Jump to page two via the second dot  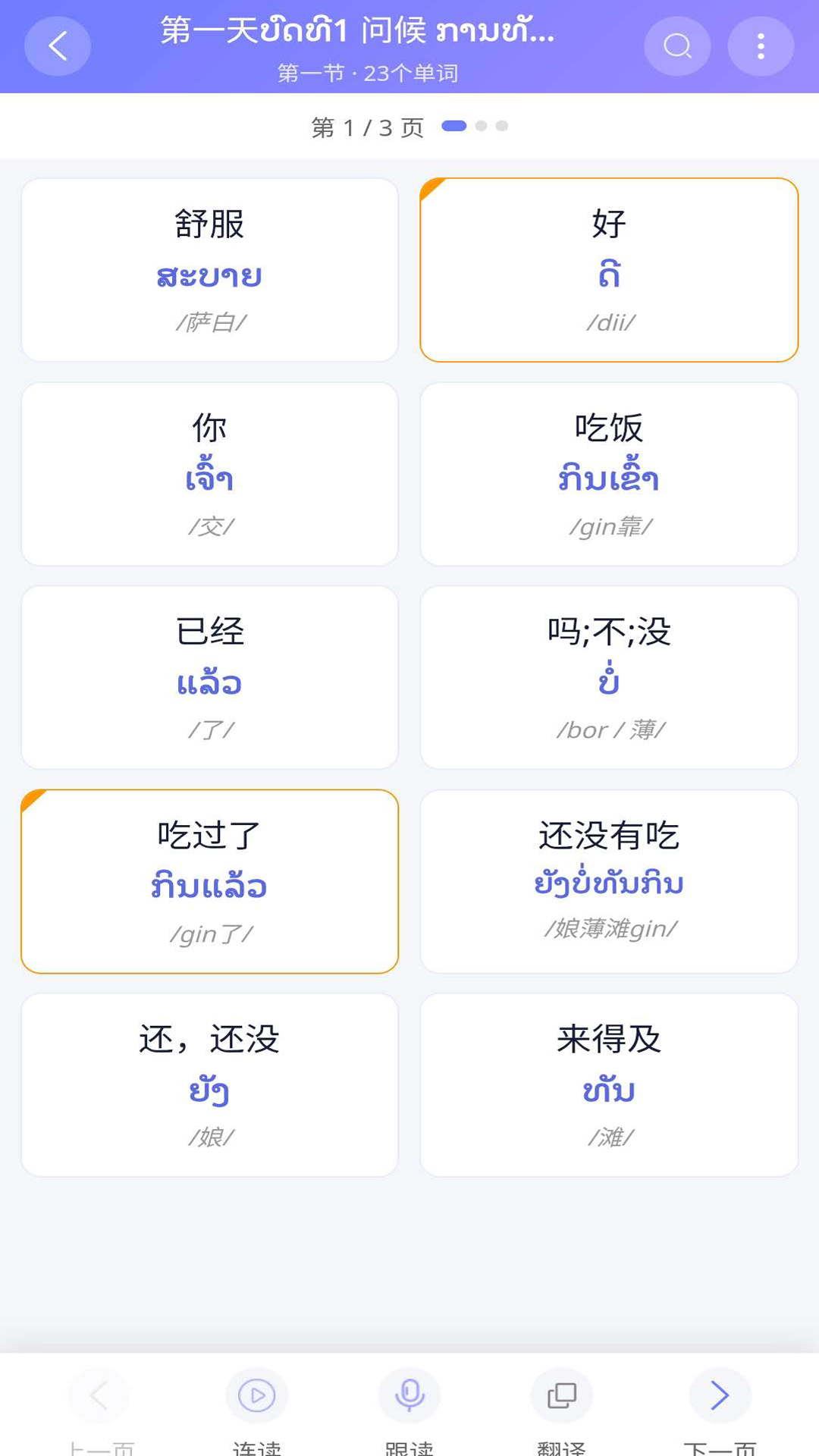click(x=481, y=127)
